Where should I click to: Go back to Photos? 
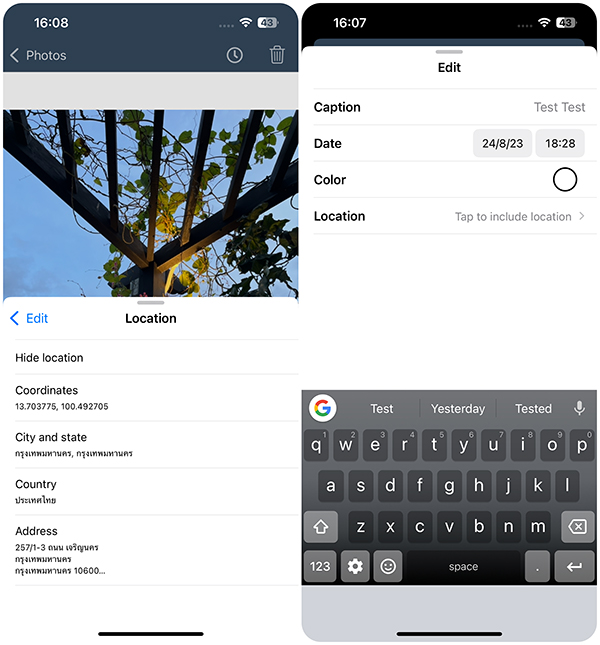tap(38, 55)
